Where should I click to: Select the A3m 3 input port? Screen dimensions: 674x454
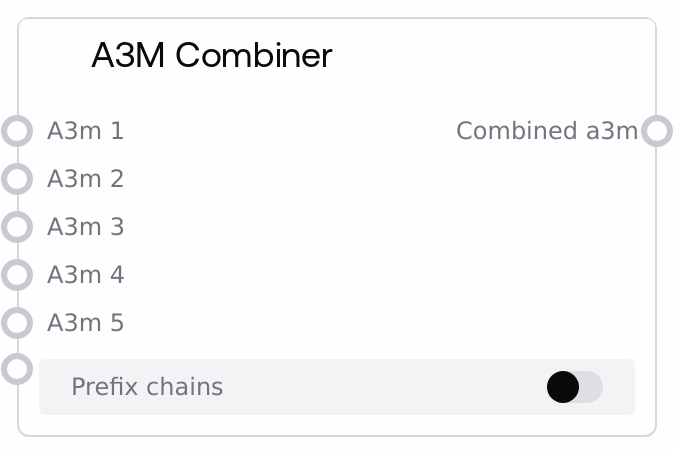point(17,227)
